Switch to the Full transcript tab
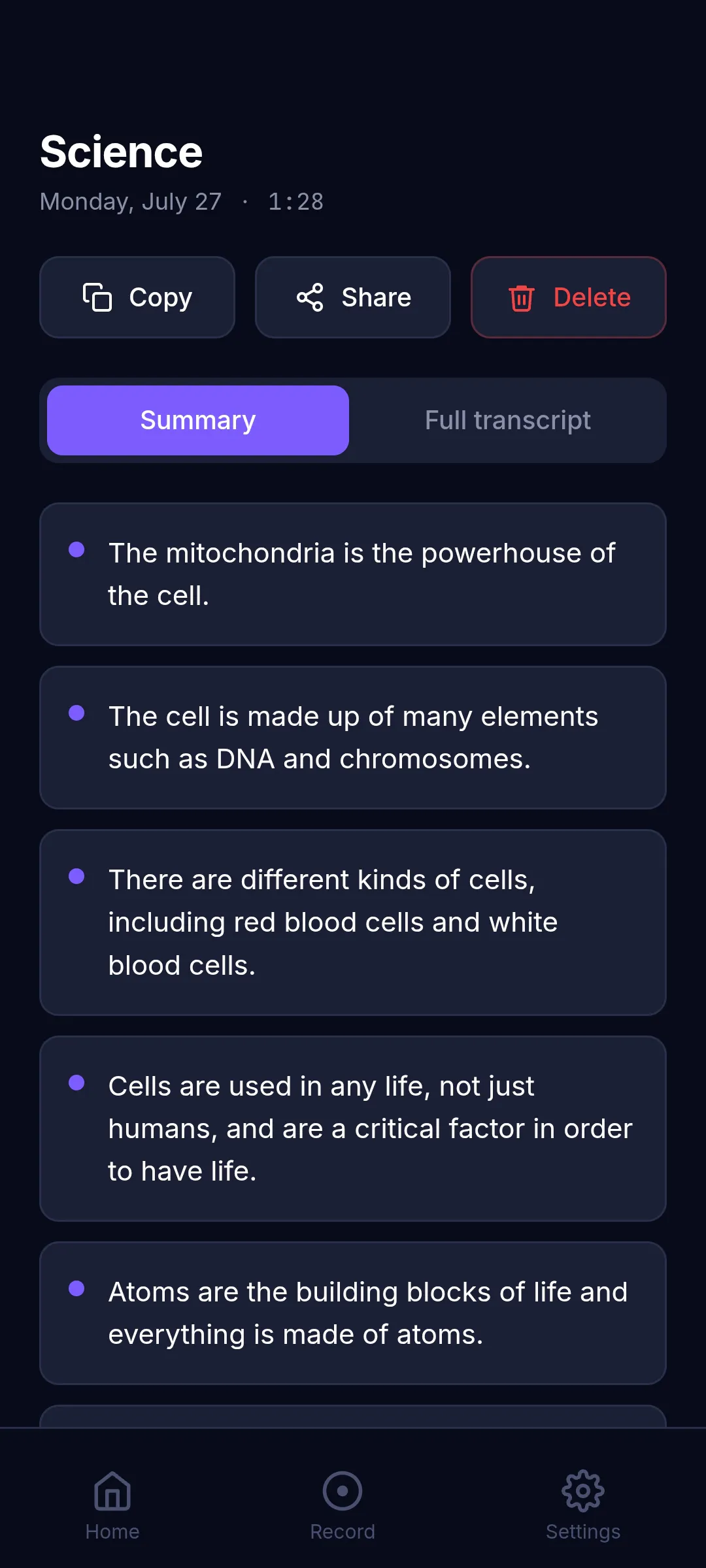 click(508, 420)
